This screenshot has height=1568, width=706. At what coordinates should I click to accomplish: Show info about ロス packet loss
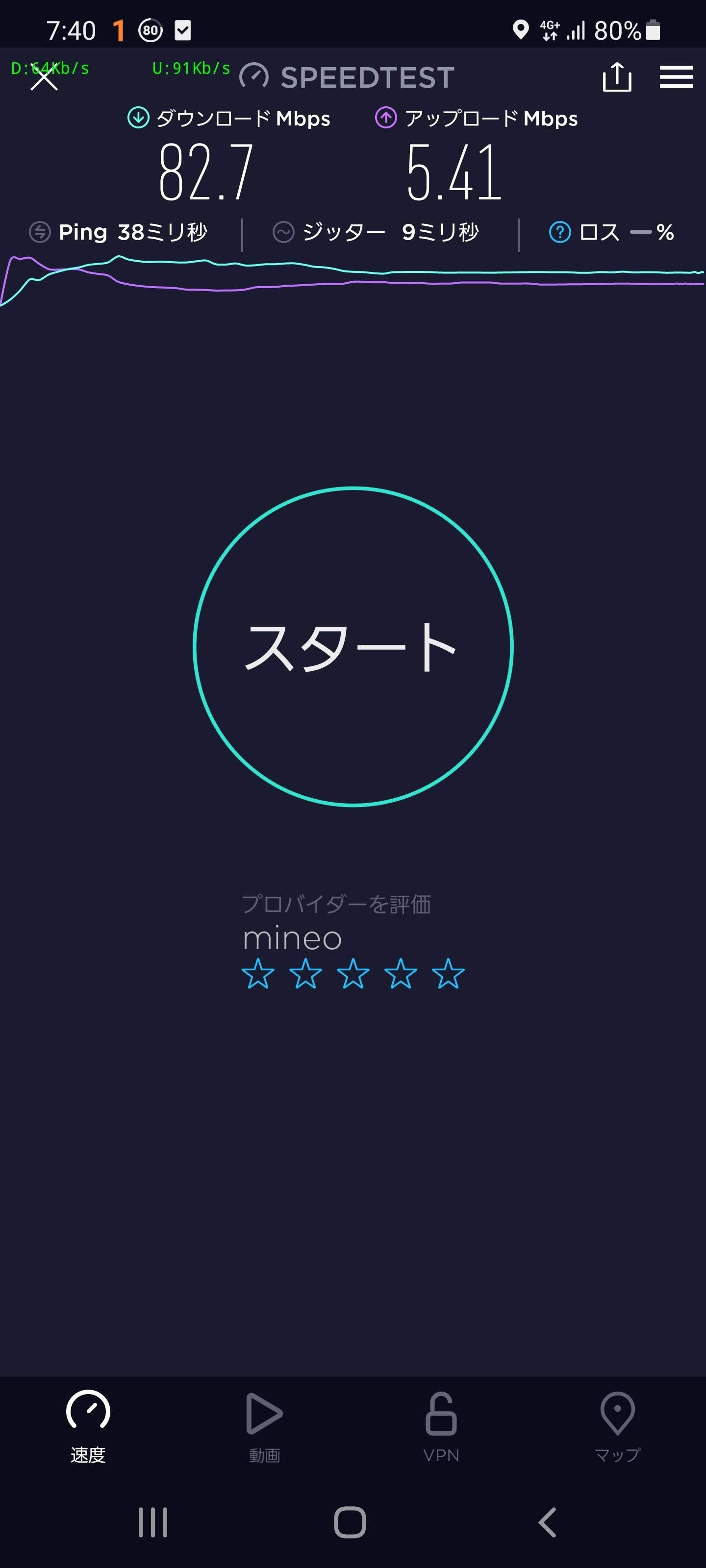click(560, 232)
